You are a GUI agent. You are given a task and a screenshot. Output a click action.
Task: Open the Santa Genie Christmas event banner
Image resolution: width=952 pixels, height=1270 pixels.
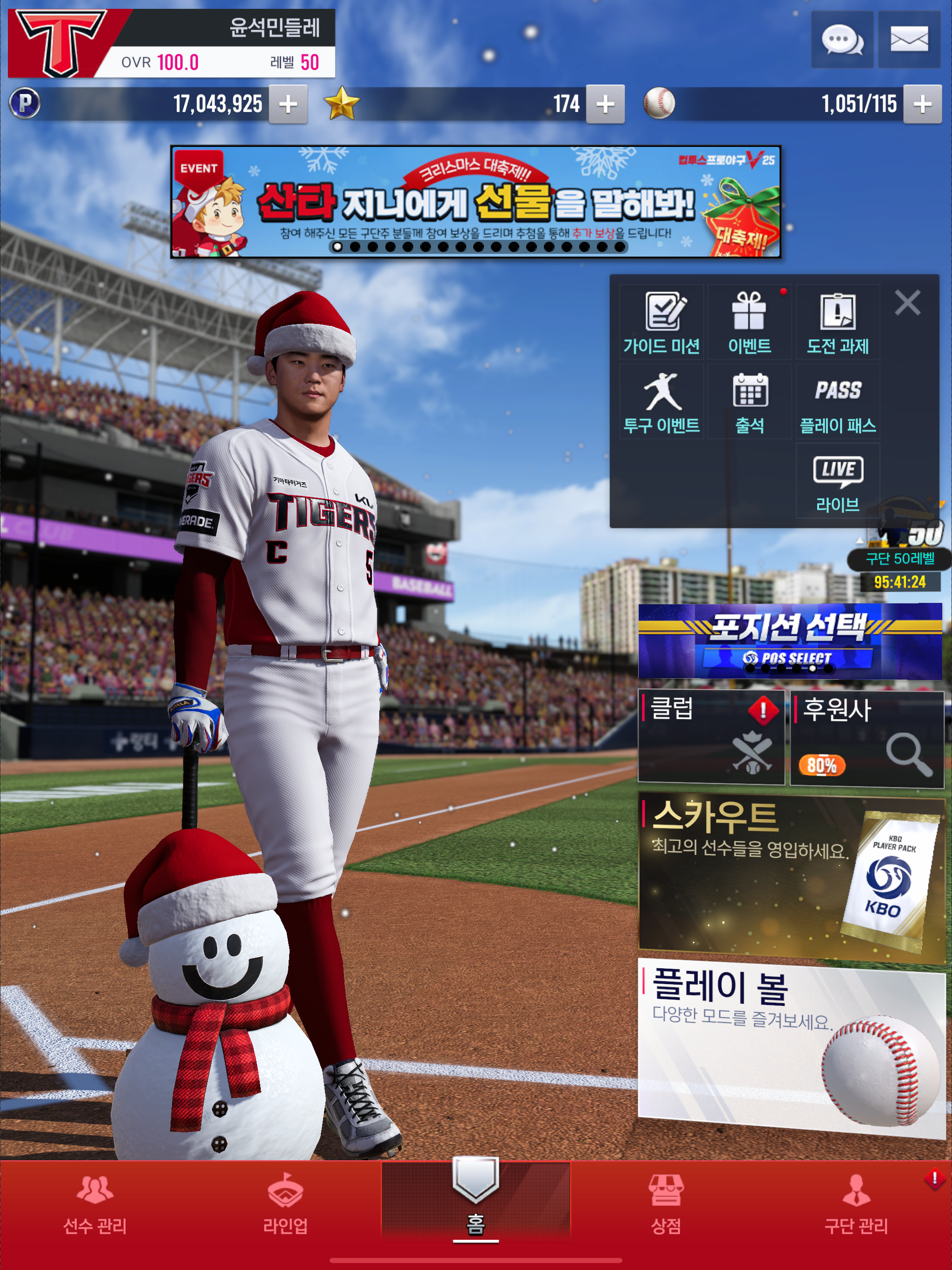(x=476, y=202)
